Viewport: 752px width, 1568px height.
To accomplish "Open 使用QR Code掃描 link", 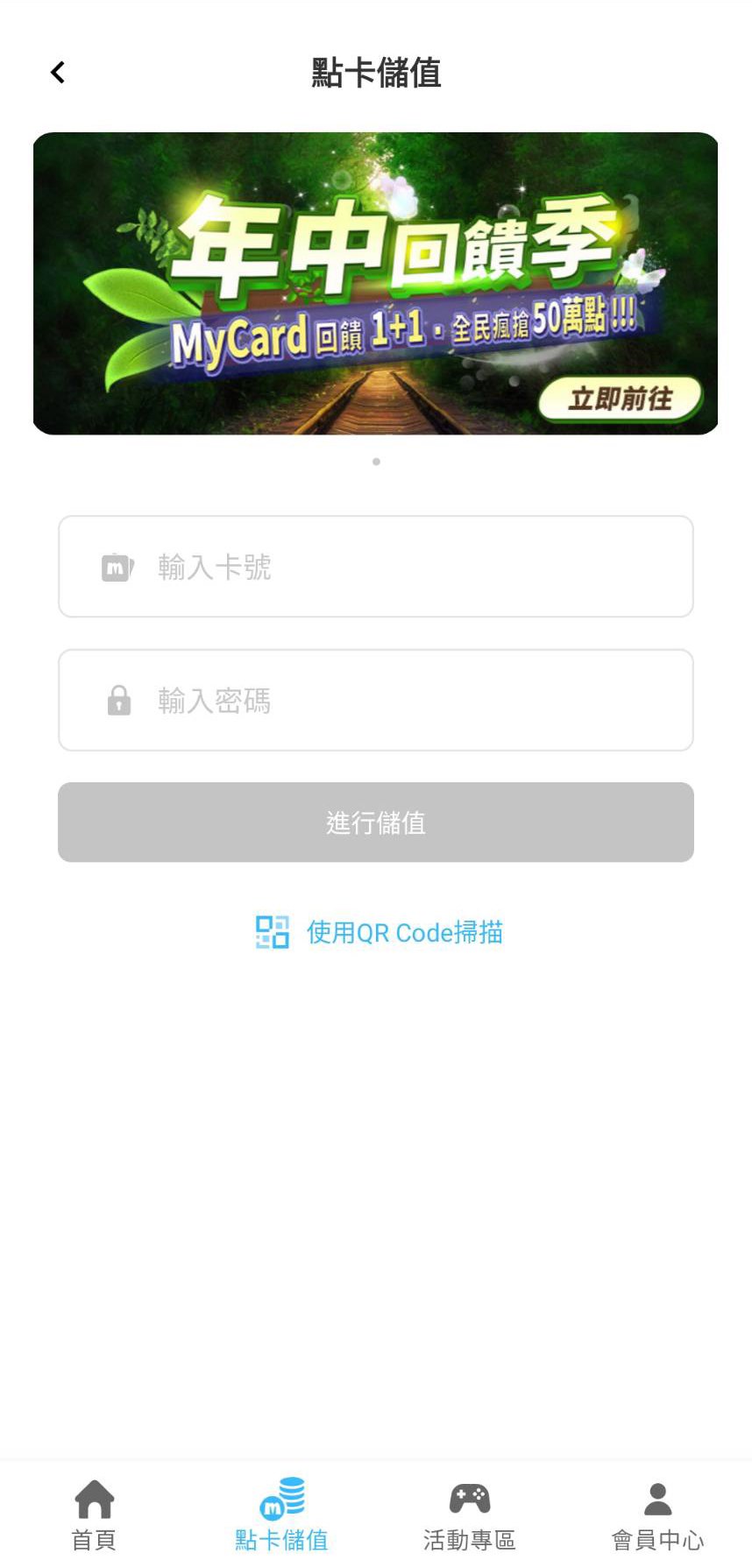I will (404, 932).
